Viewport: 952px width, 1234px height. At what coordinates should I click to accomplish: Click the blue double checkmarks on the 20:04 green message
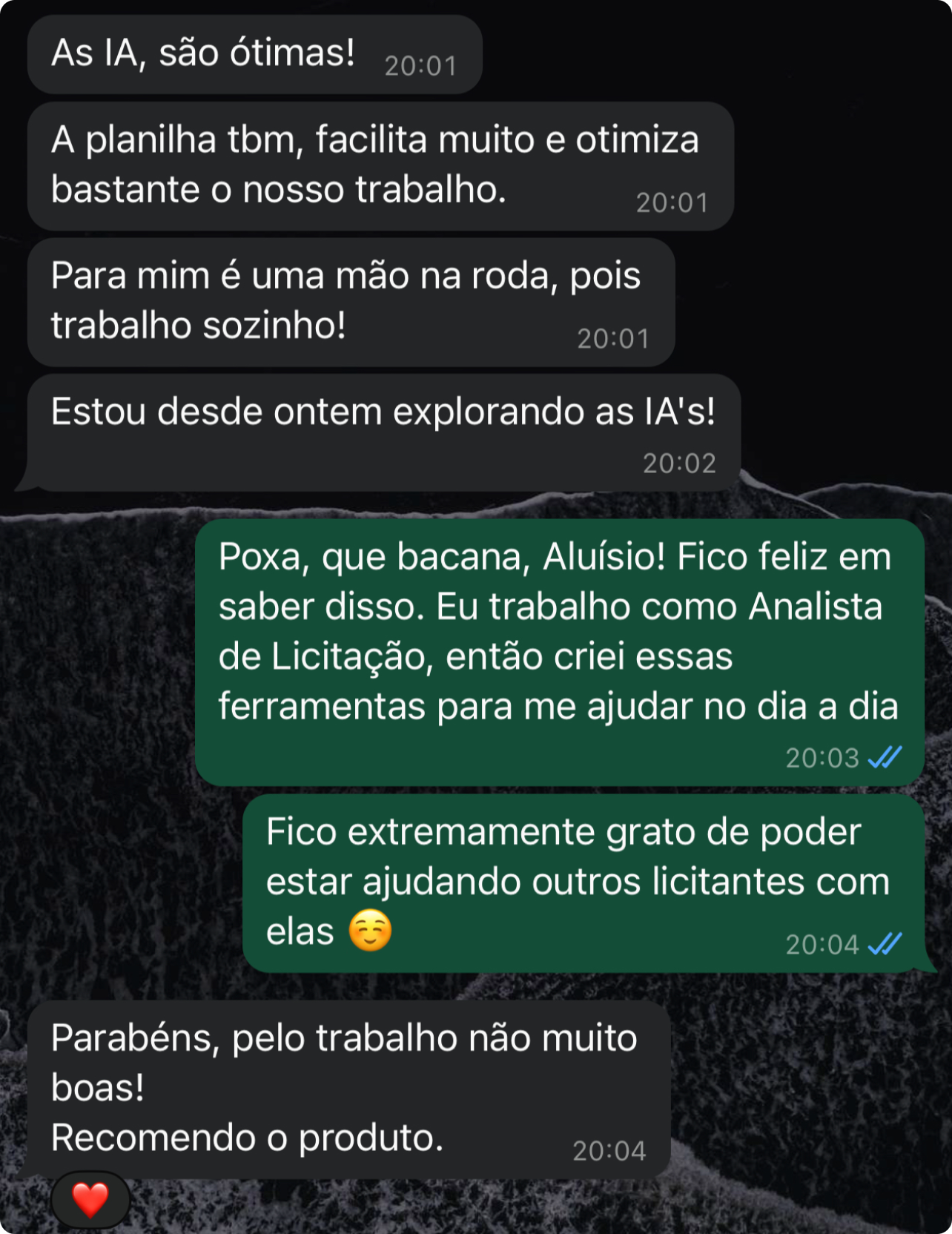pyautogui.click(x=884, y=944)
